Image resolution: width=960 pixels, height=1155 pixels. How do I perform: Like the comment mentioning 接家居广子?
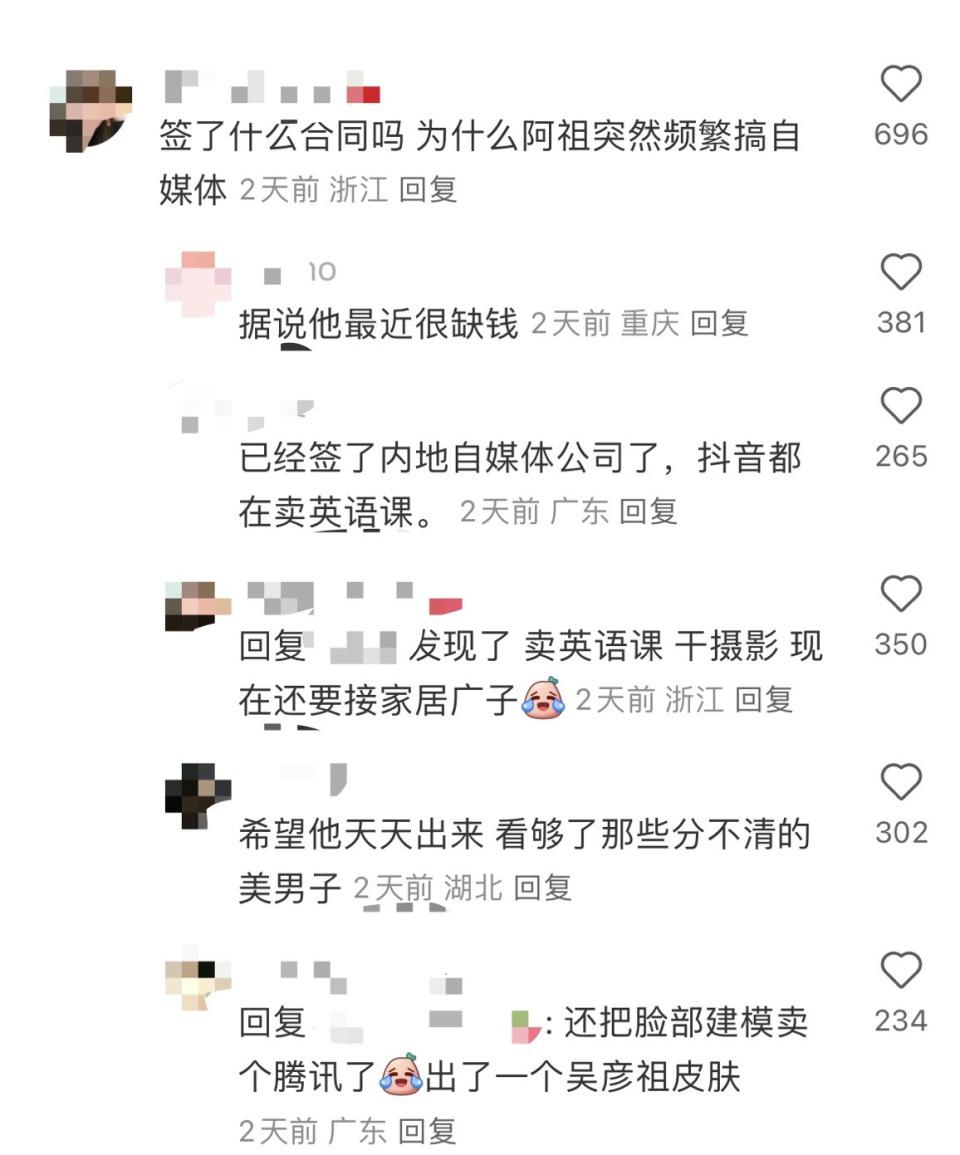pos(900,595)
